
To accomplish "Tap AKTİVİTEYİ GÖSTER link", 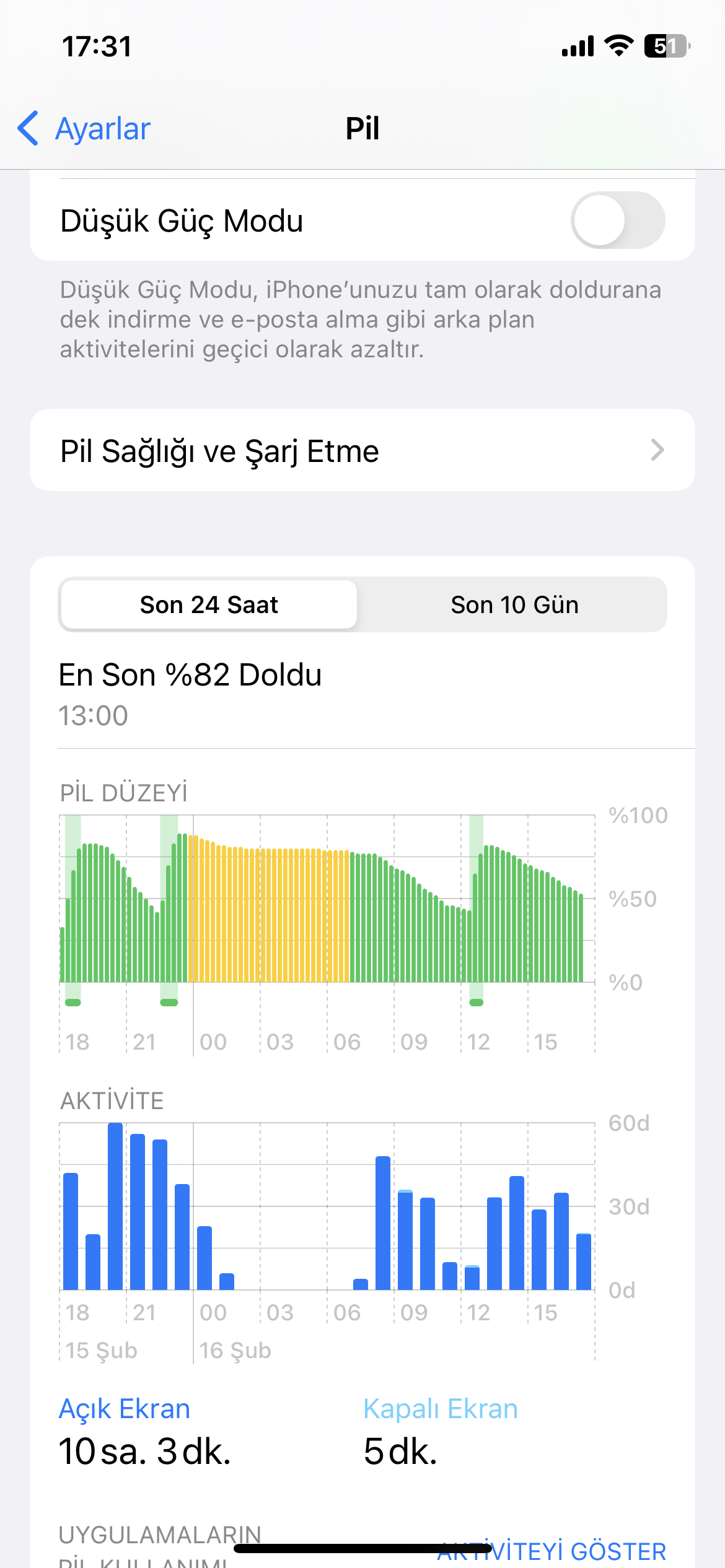I will pos(551,1551).
